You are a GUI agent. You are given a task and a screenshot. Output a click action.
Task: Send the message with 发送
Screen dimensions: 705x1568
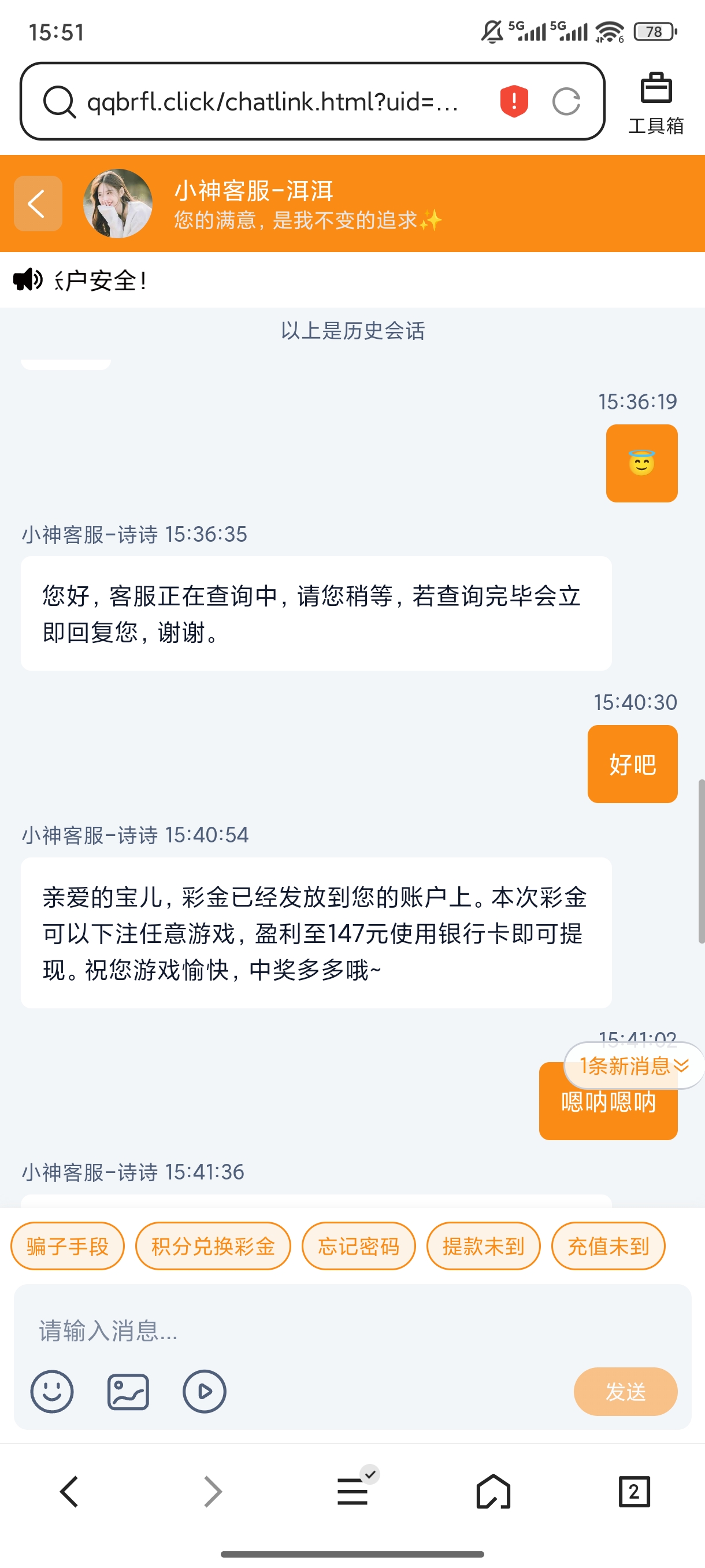625,1392
